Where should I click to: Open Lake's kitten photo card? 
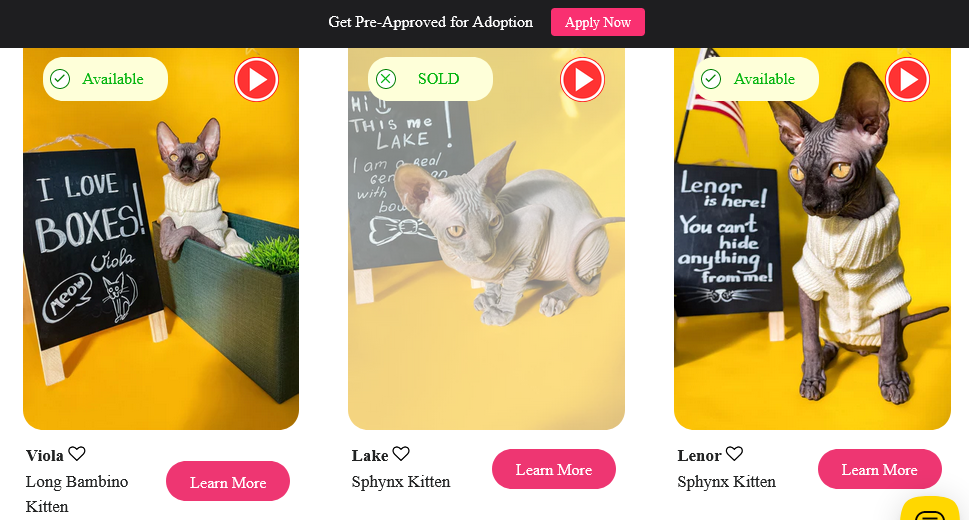(486, 260)
